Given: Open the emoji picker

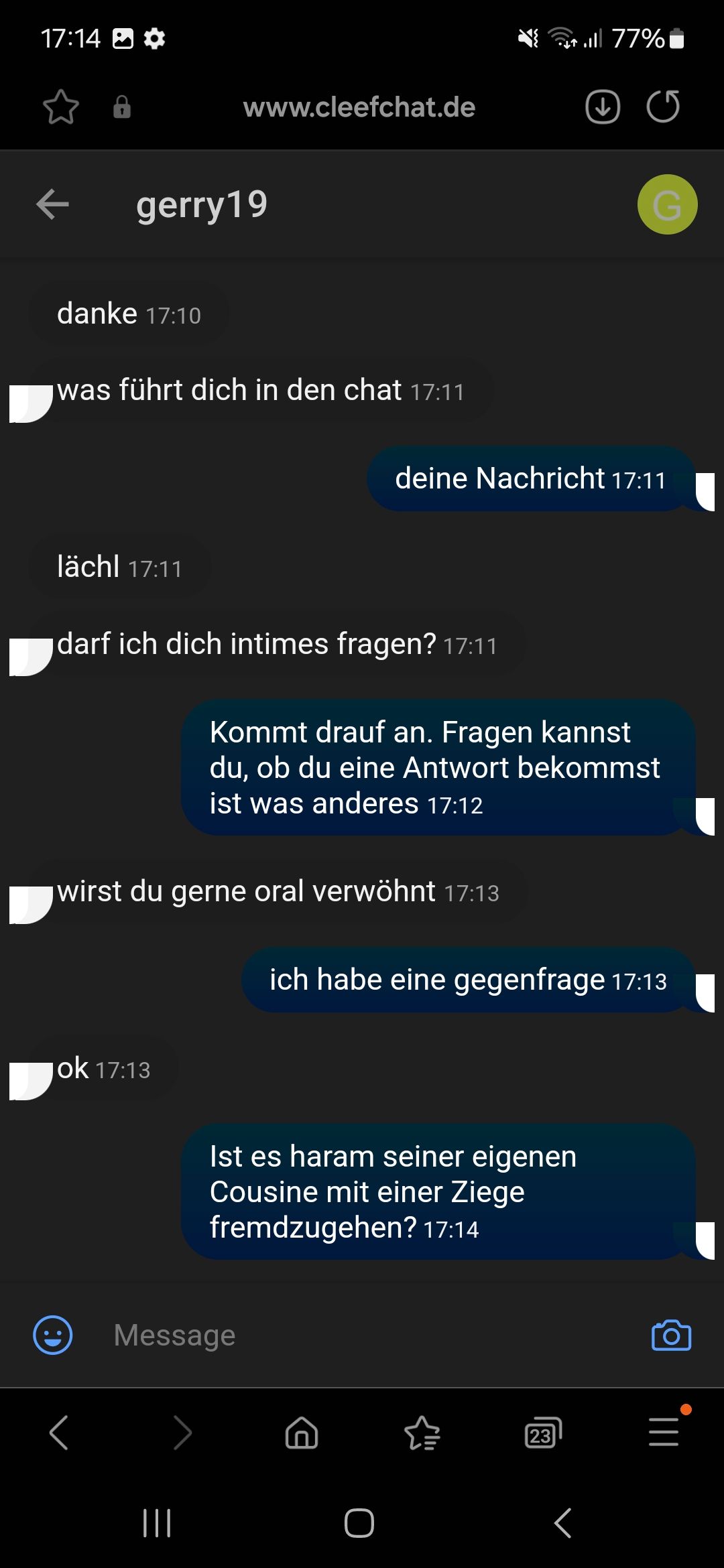Looking at the screenshot, I should pyautogui.click(x=53, y=1335).
